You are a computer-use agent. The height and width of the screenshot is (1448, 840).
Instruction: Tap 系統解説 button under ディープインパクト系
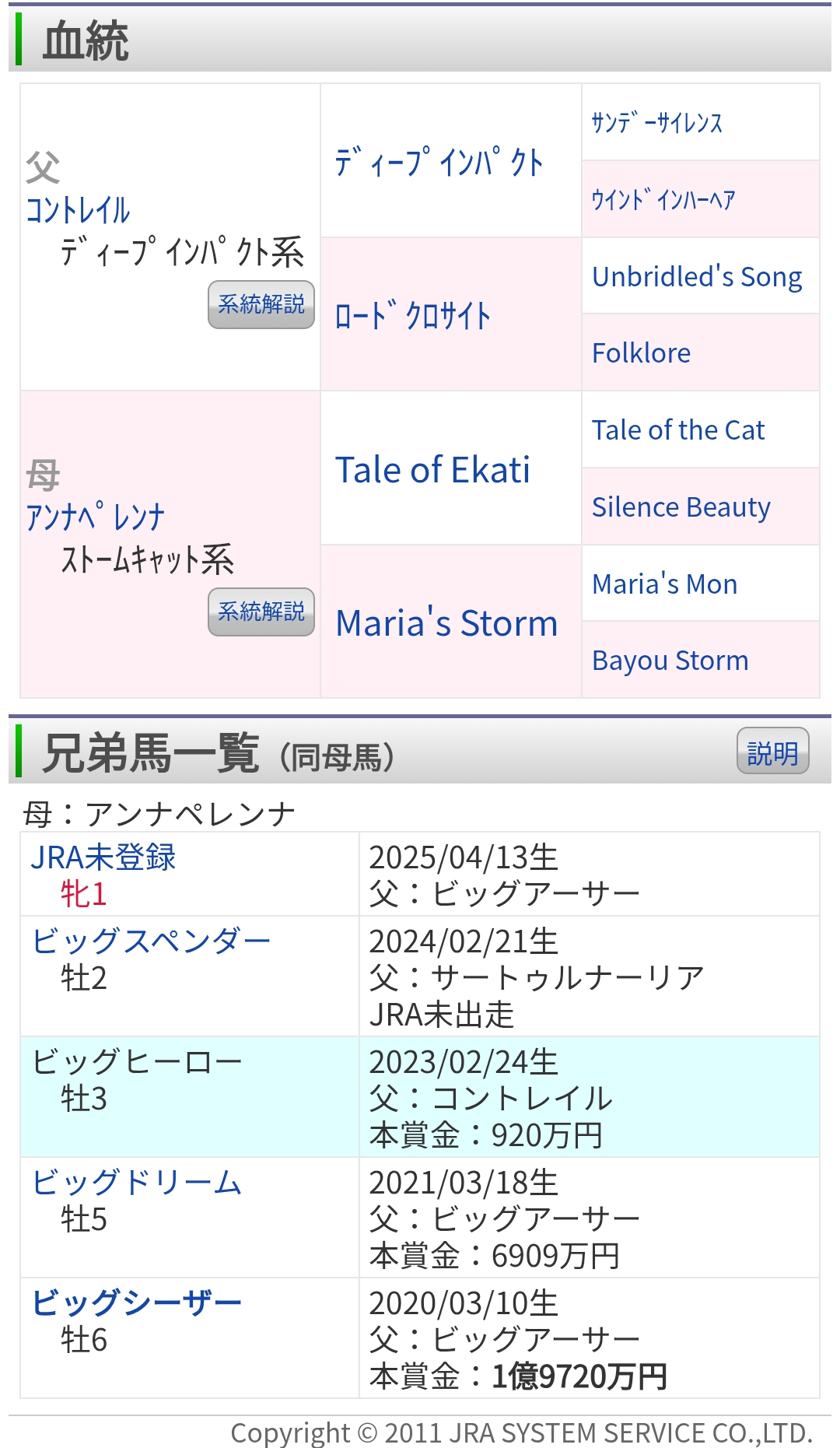[x=261, y=304]
